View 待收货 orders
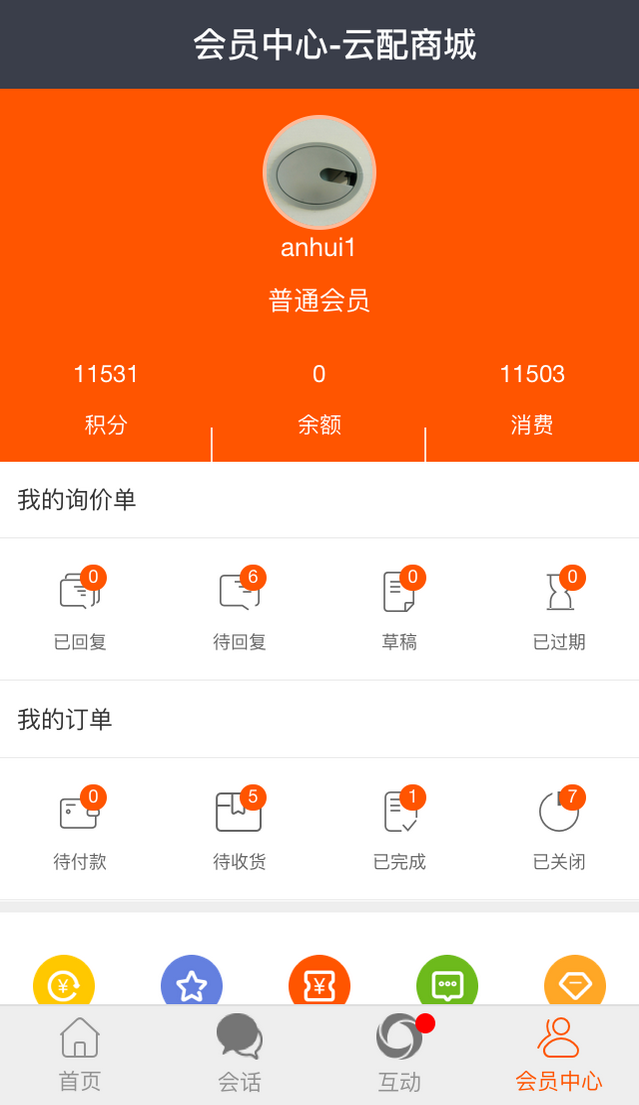 tap(240, 828)
